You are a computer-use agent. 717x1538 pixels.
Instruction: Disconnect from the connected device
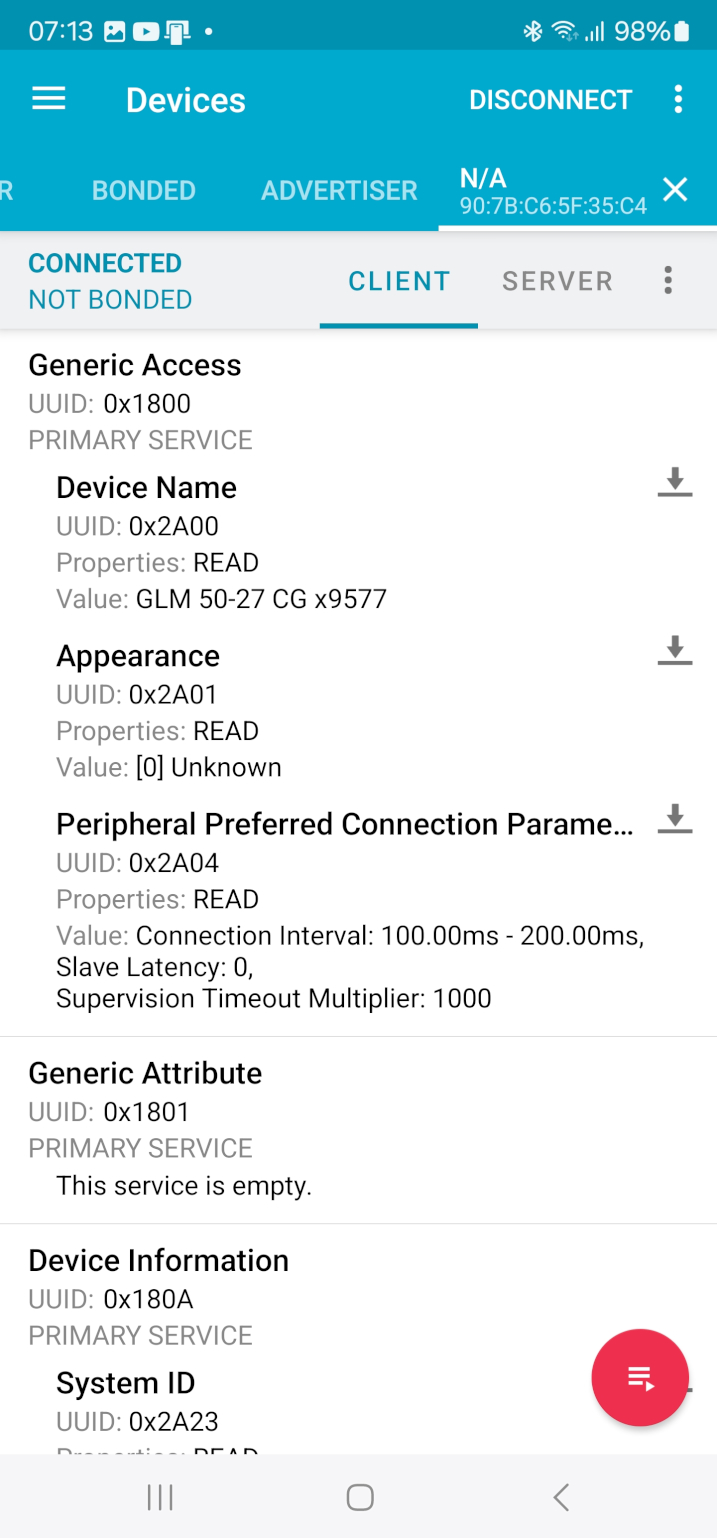click(550, 100)
